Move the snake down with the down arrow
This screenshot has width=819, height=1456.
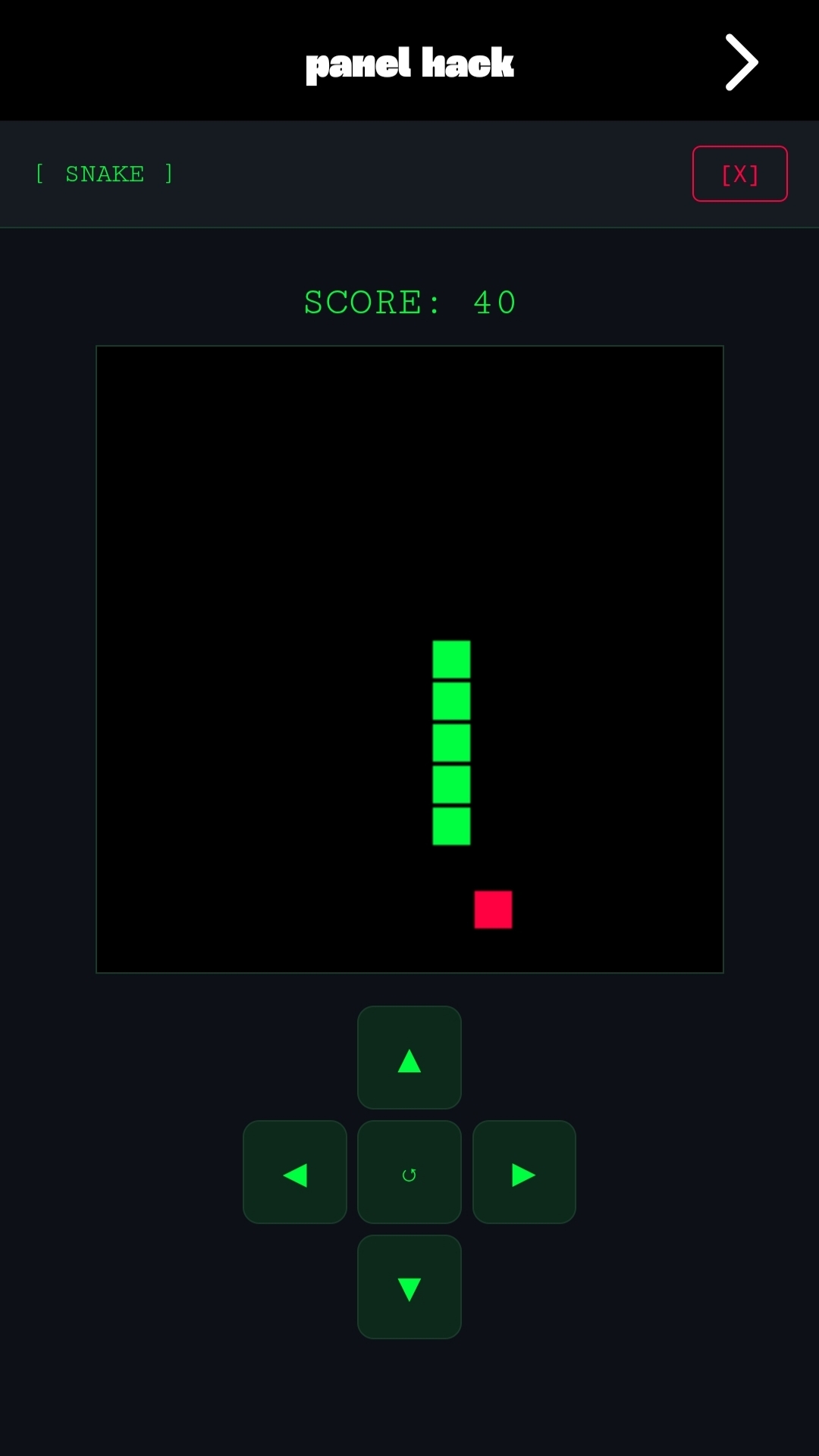pyautogui.click(x=409, y=1287)
